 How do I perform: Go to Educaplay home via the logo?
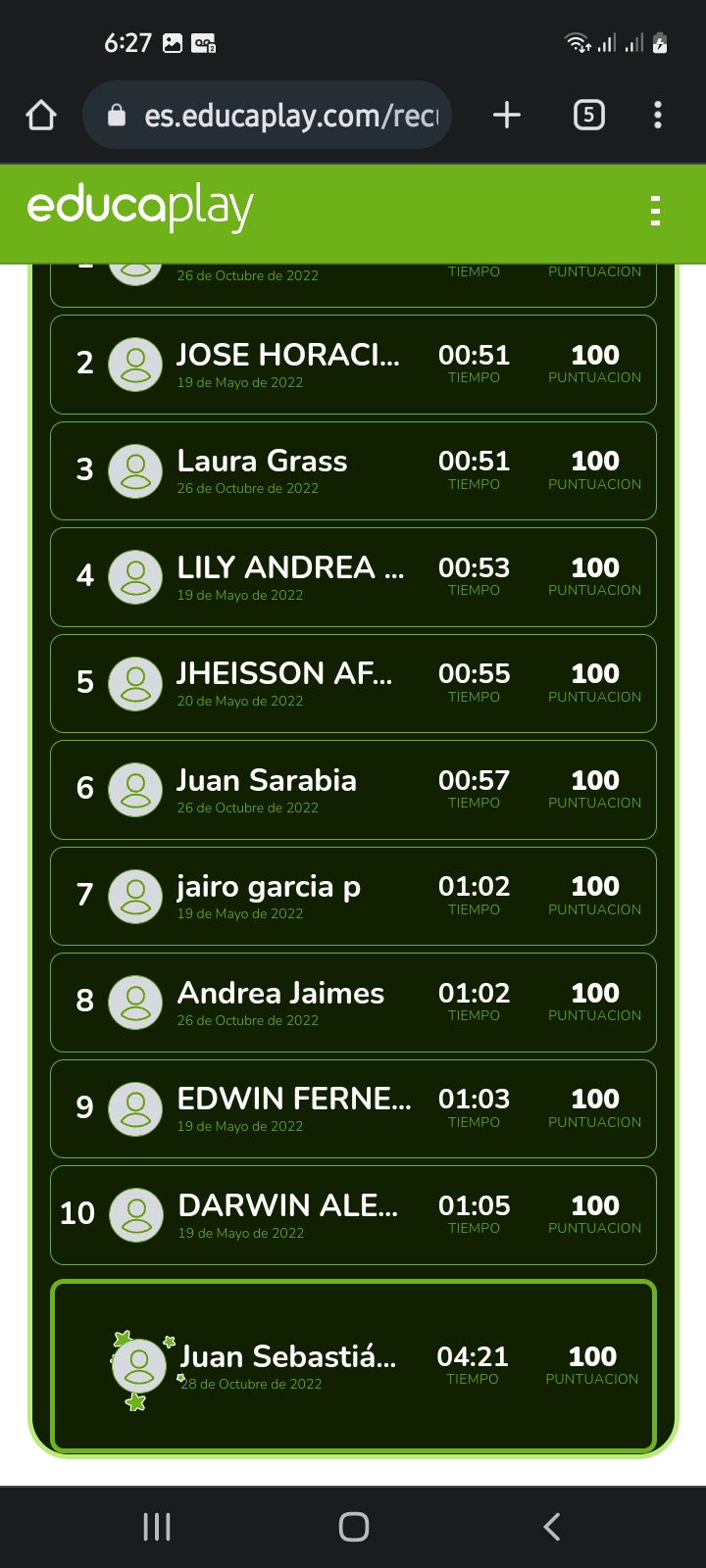pyautogui.click(x=140, y=207)
